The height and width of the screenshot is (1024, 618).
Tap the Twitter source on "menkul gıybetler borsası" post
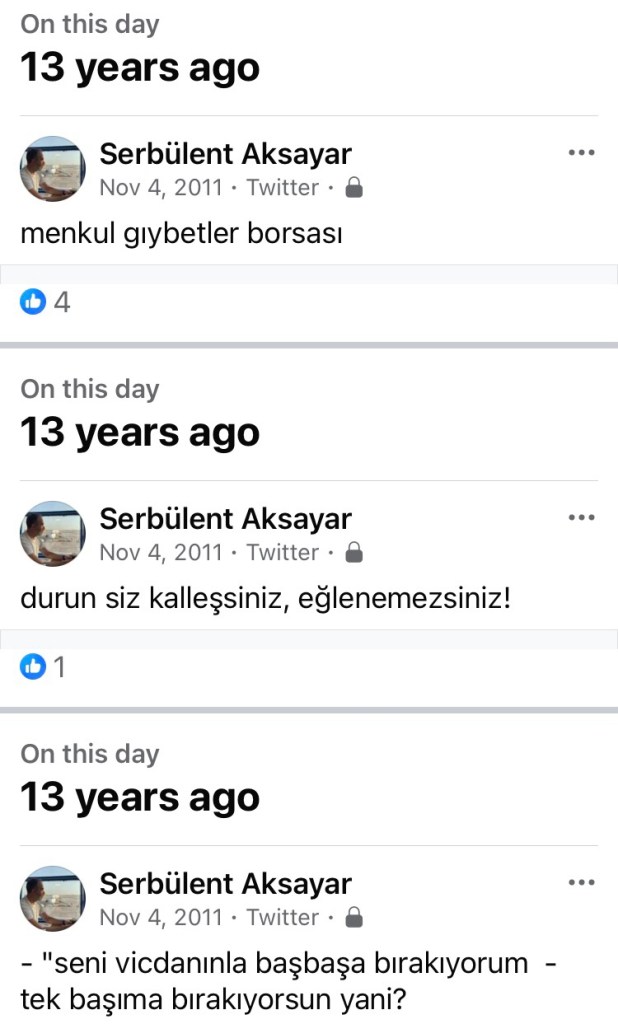coord(283,187)
